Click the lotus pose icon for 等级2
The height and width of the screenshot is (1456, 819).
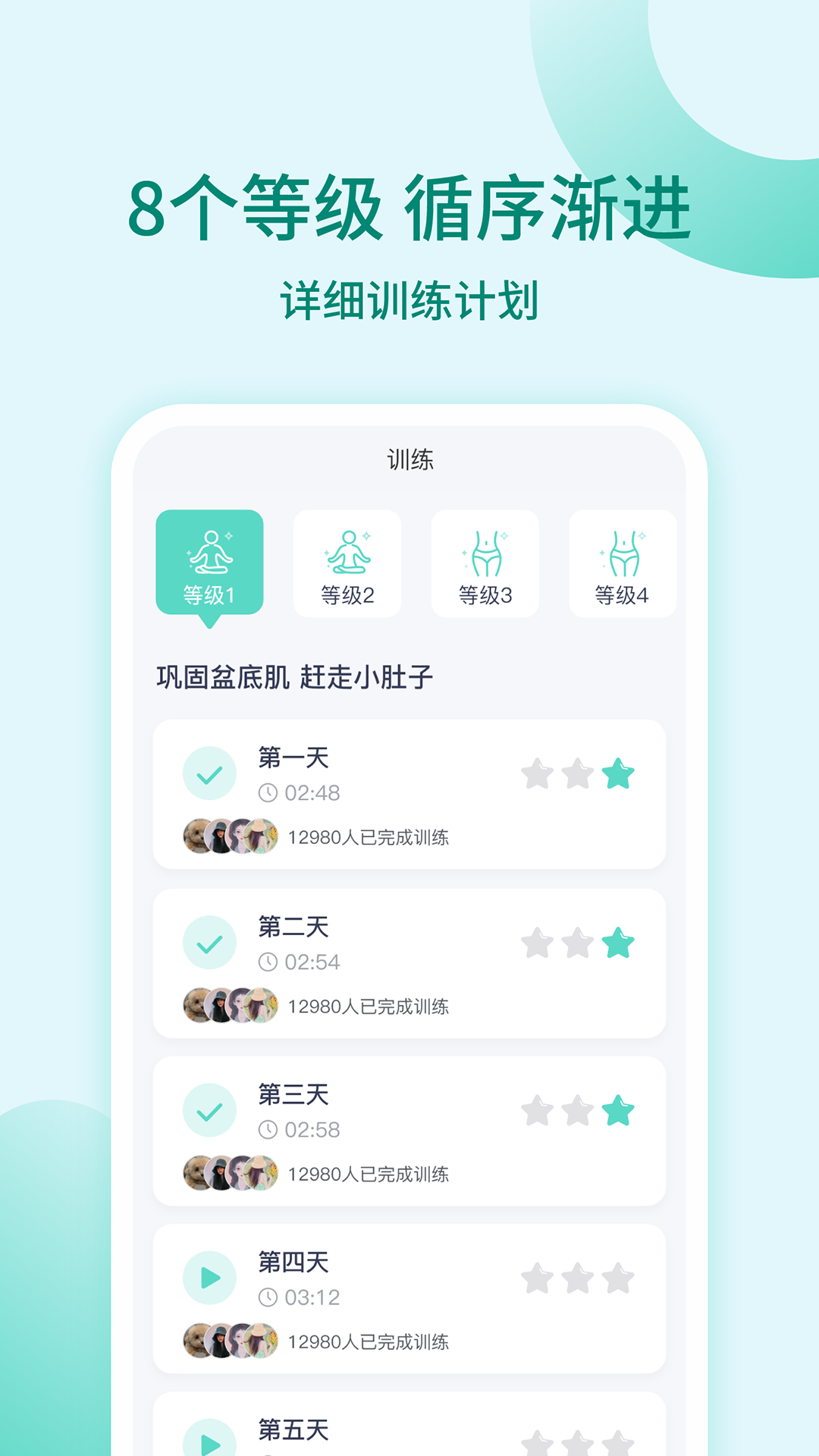[347, 552]
